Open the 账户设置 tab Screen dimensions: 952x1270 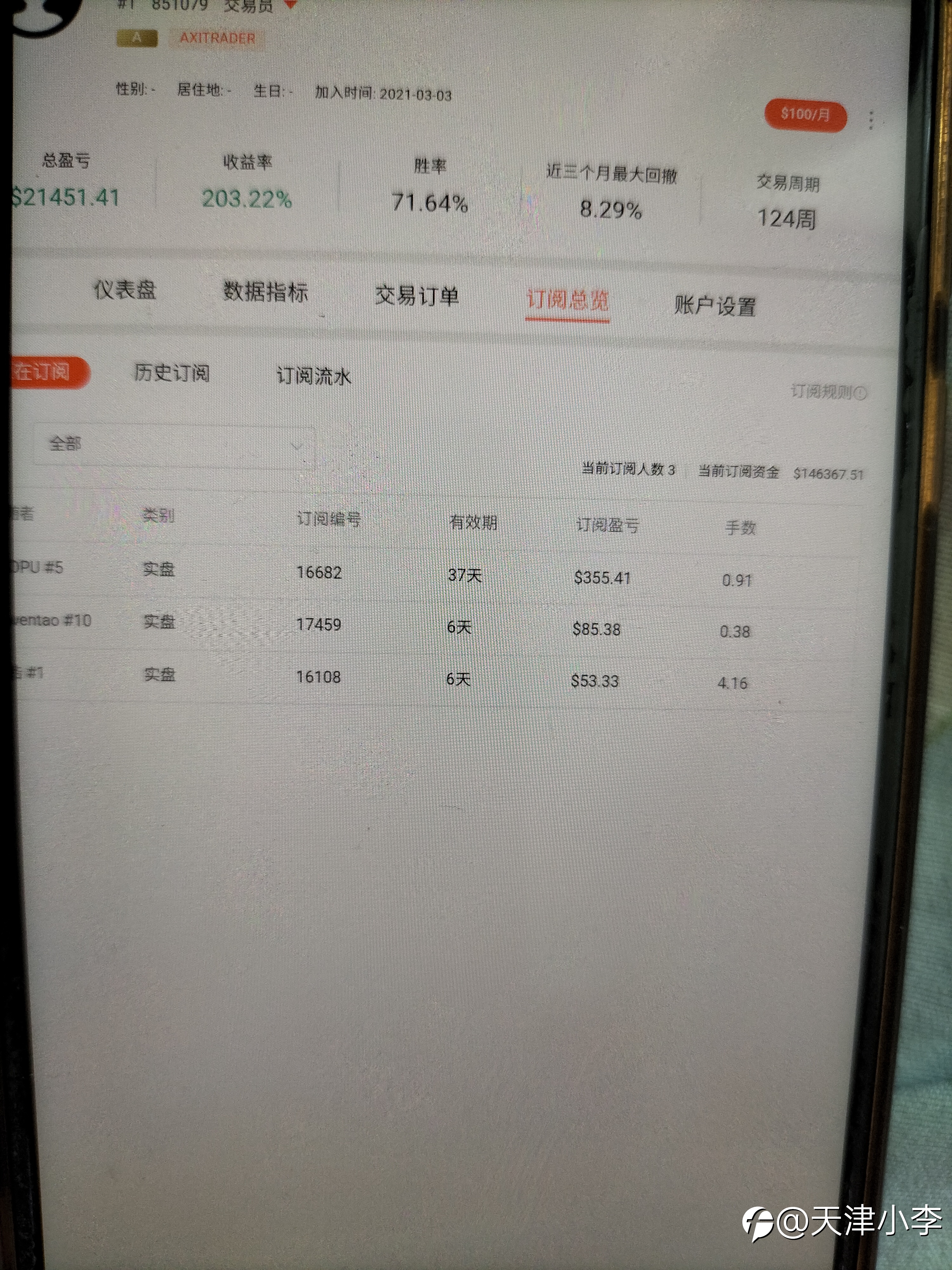[x=715, y=305]
